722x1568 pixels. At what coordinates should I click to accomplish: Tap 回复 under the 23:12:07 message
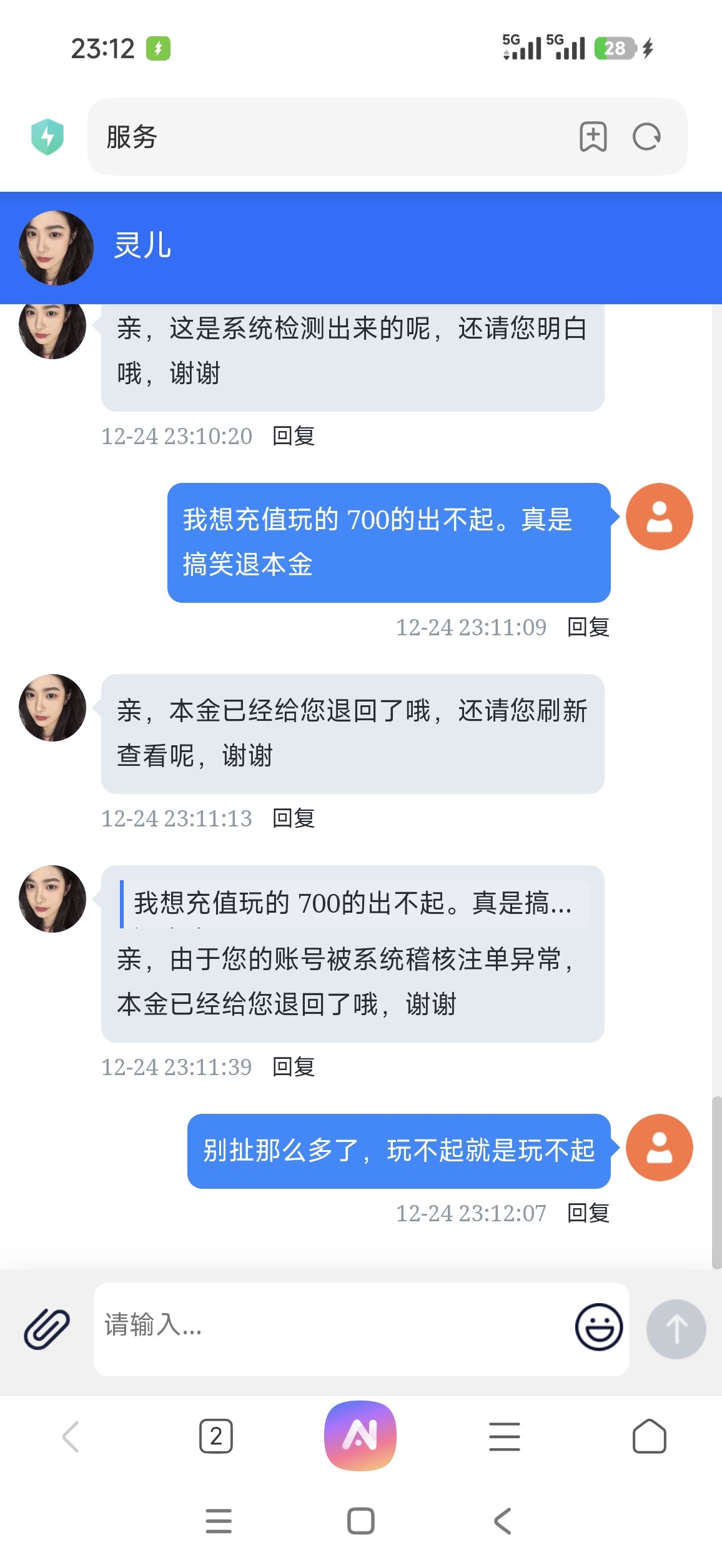coord(588,1213)
